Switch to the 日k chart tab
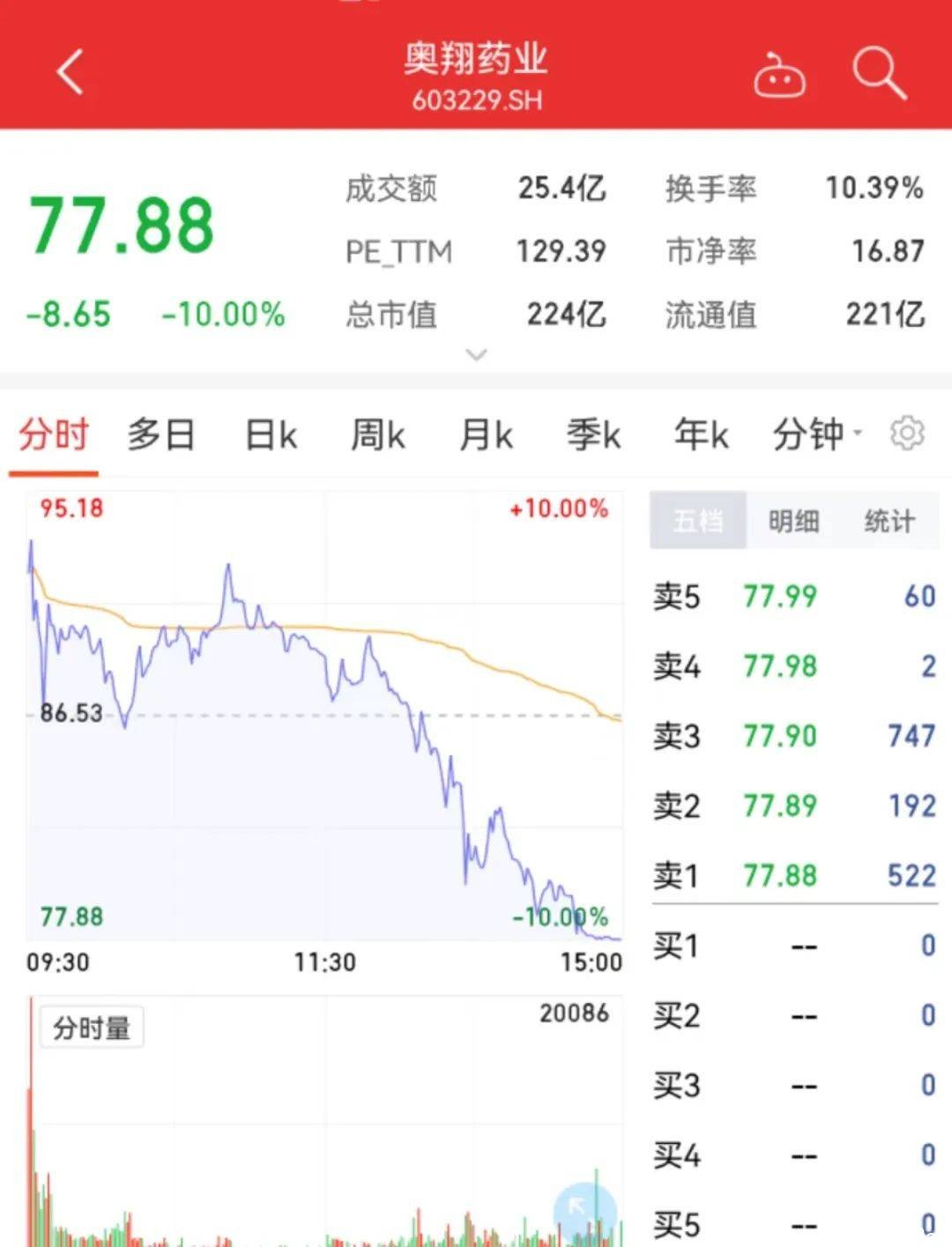952x1247 pixels. [270, 435]
